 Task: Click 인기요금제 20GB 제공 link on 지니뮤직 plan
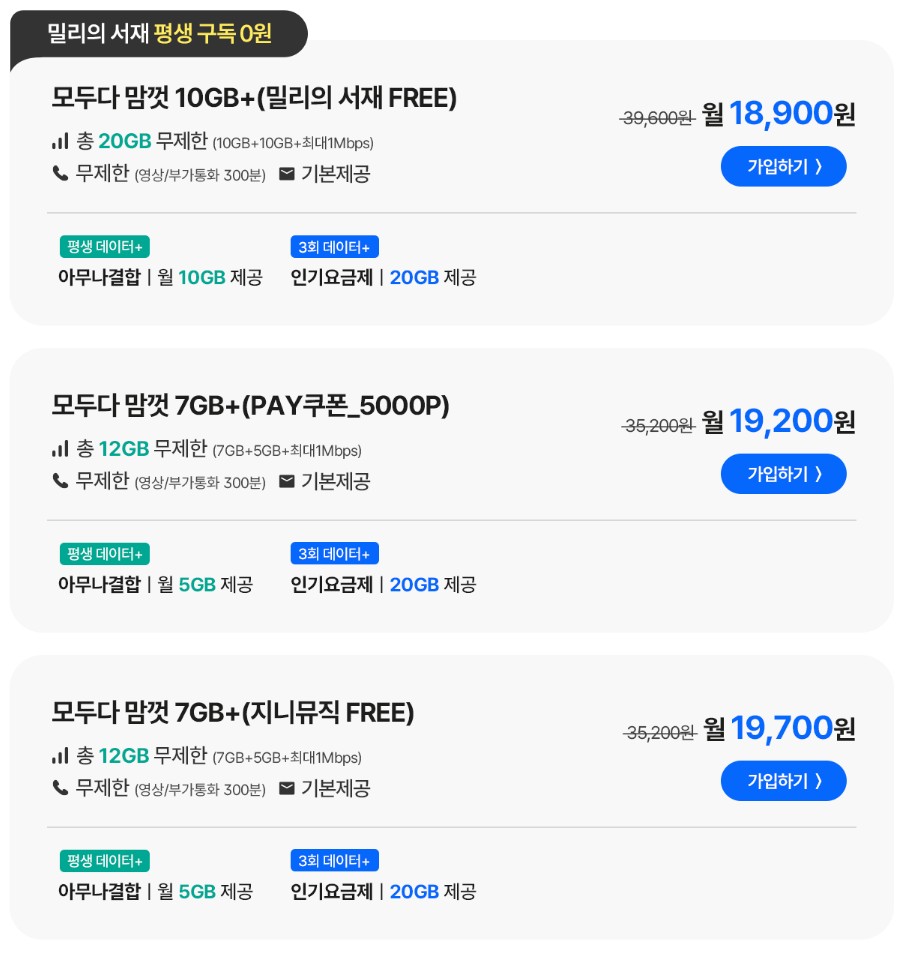(x=385, y=891)
